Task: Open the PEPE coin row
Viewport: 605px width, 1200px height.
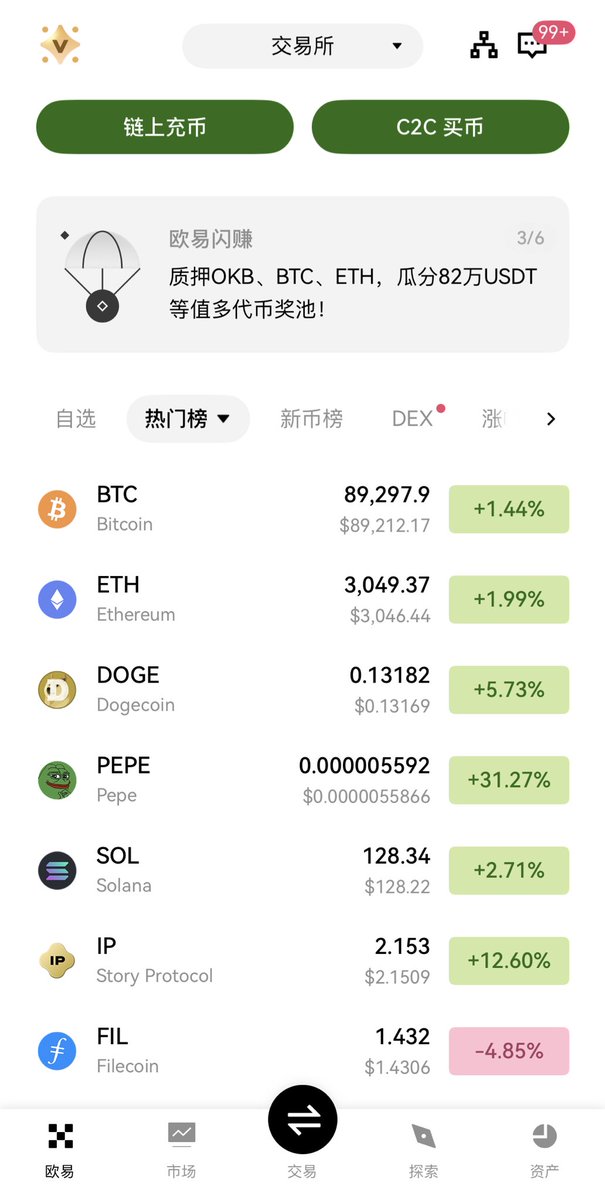Action: (x=240, y=780)
